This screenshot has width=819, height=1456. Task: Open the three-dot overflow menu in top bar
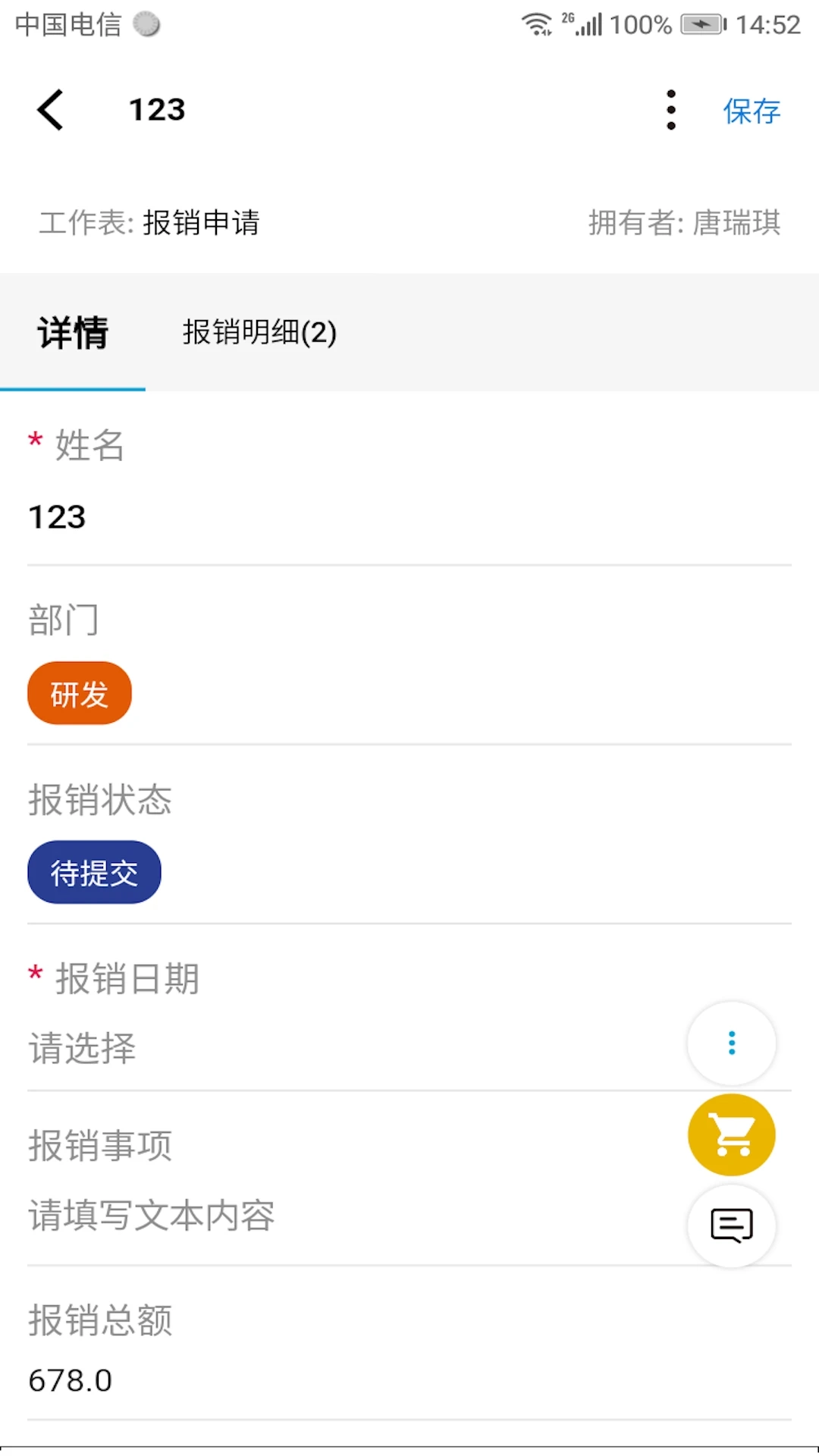click(x=670, y=110)
